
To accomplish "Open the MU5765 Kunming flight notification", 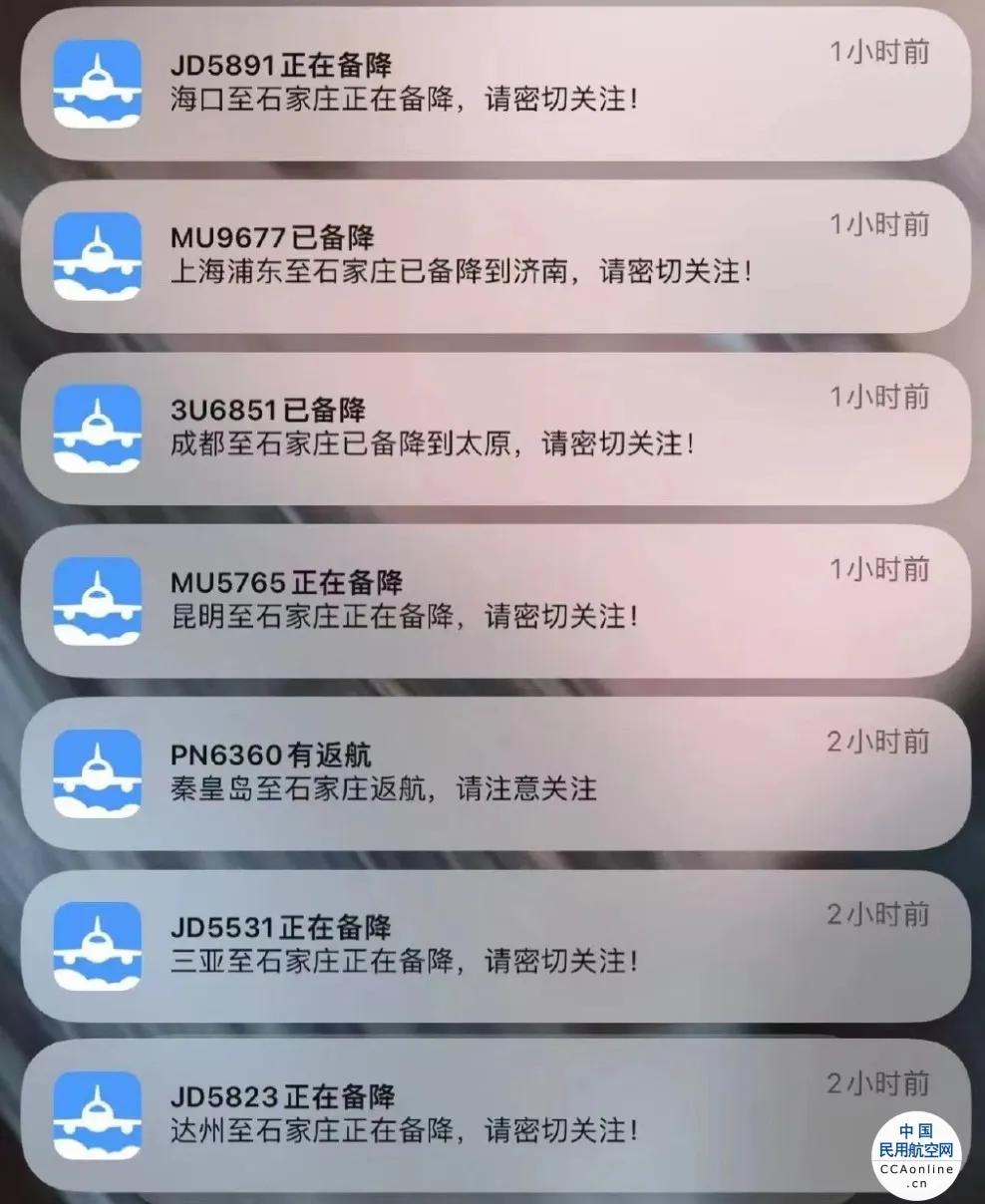I will pyautogui.click(x=492, y=601).
